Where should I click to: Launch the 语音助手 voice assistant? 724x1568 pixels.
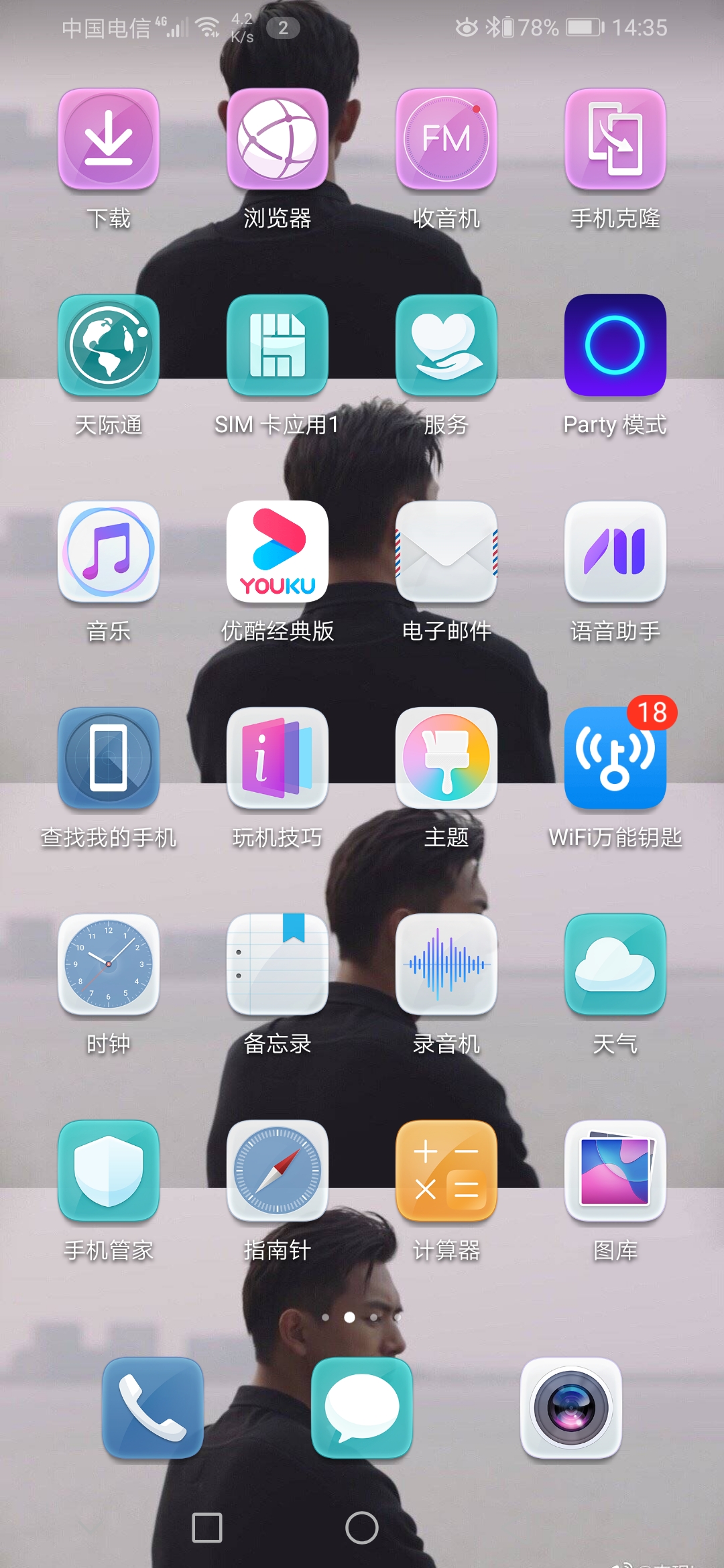[x=615, y=552]
